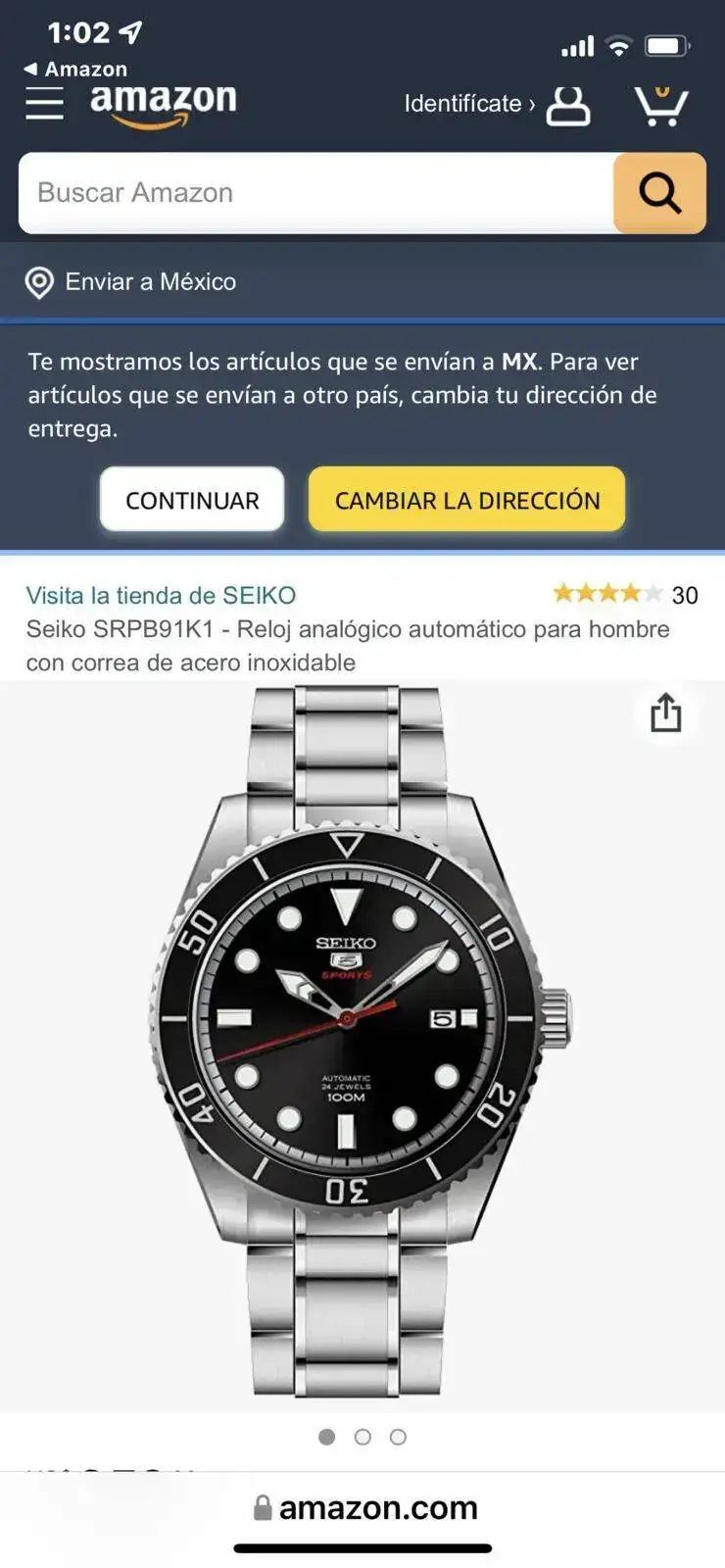
Task: Share this Seiko watch product
Action: 666,712
